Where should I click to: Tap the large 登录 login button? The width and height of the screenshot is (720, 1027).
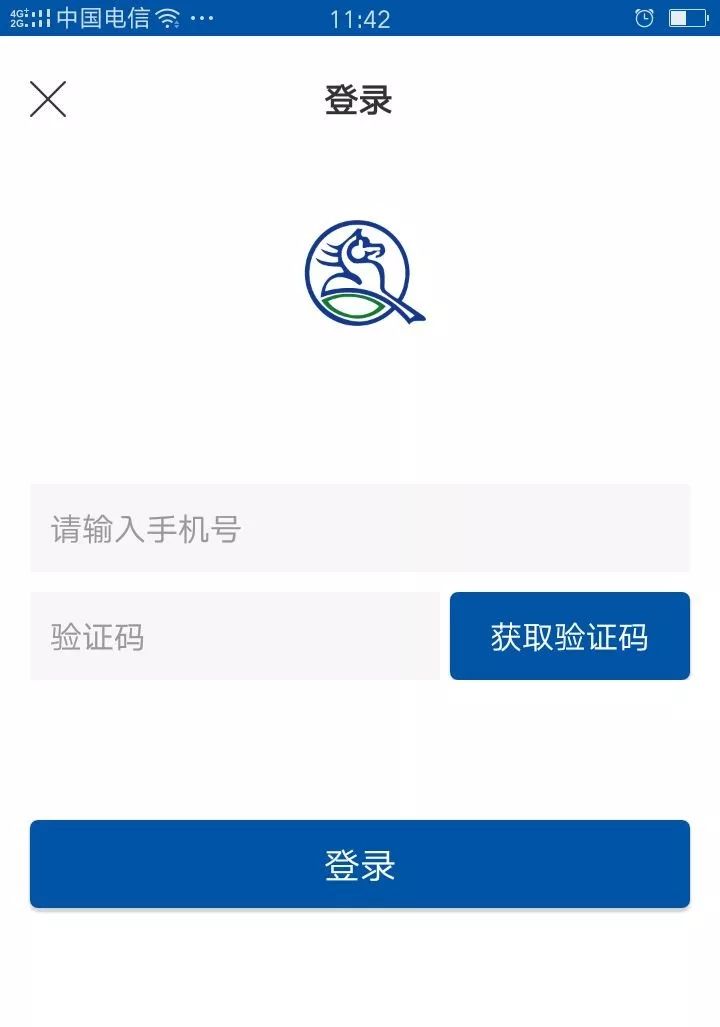pyautogui.click(x=360, y=864)
